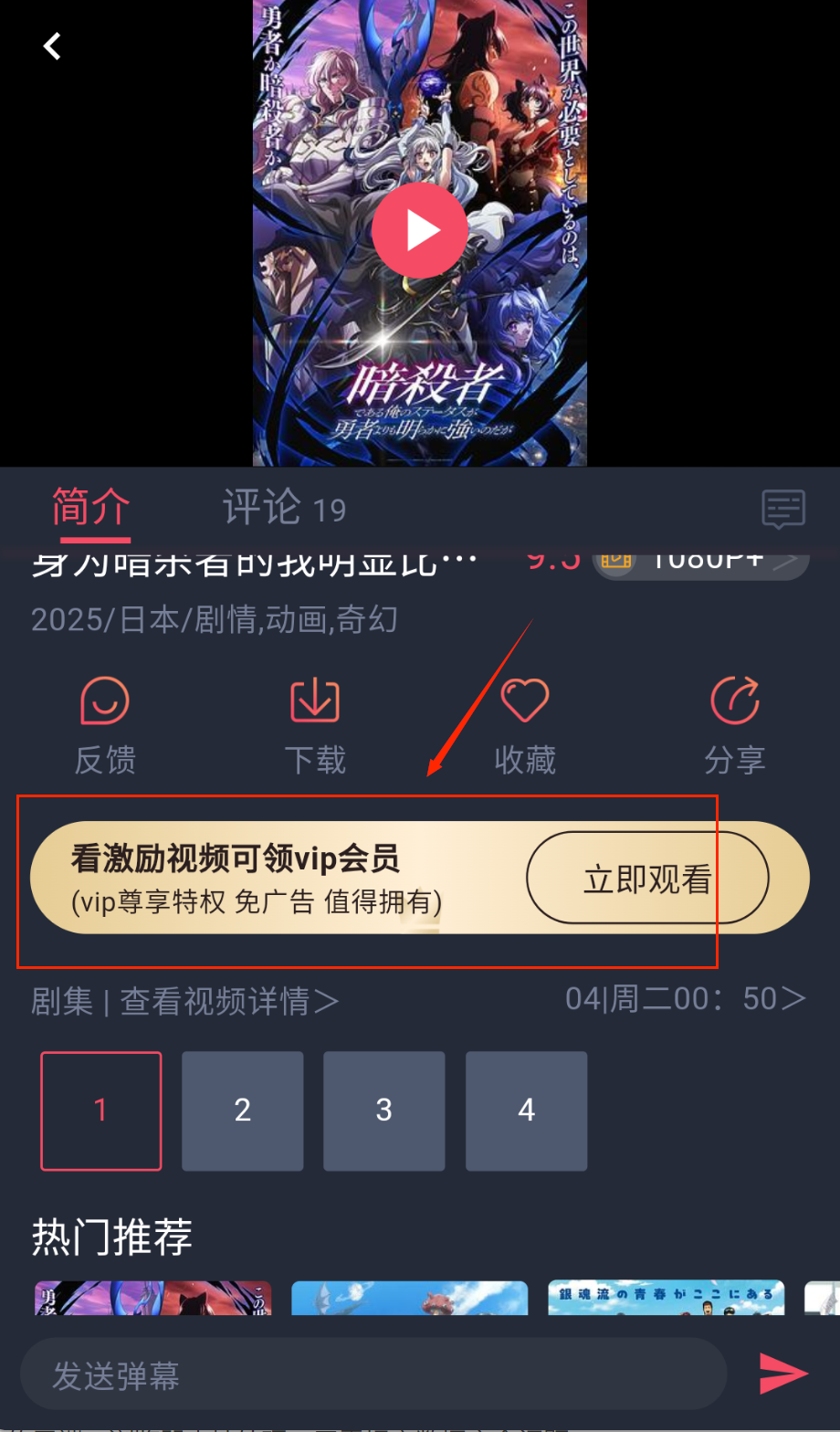The height and width of the screenshot is (1432, 840).
Task: Open the danmaku list icon
Action: pyautogui.click(x=783, y=509)
